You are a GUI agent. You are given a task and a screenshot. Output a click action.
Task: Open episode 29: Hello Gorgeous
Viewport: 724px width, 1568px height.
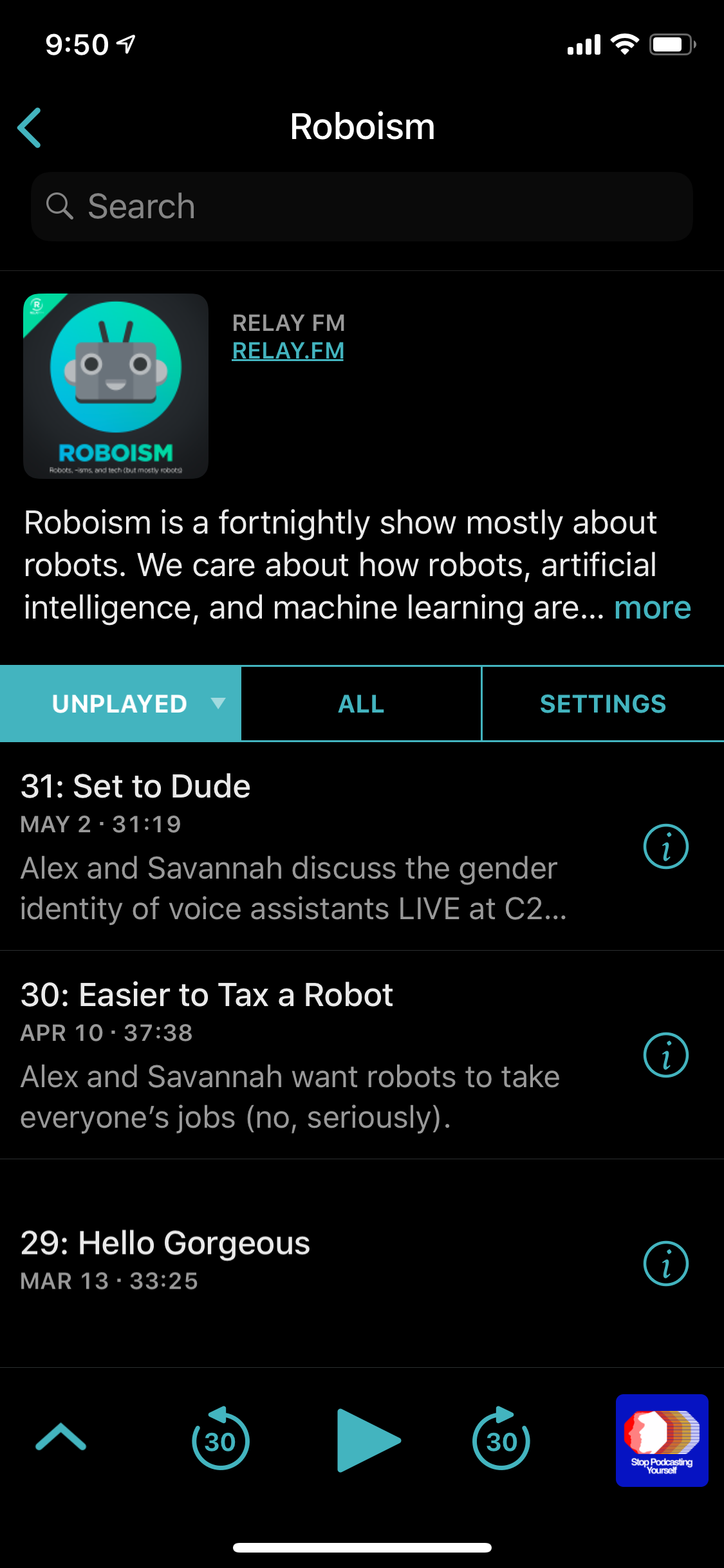tap(290, 1262)
